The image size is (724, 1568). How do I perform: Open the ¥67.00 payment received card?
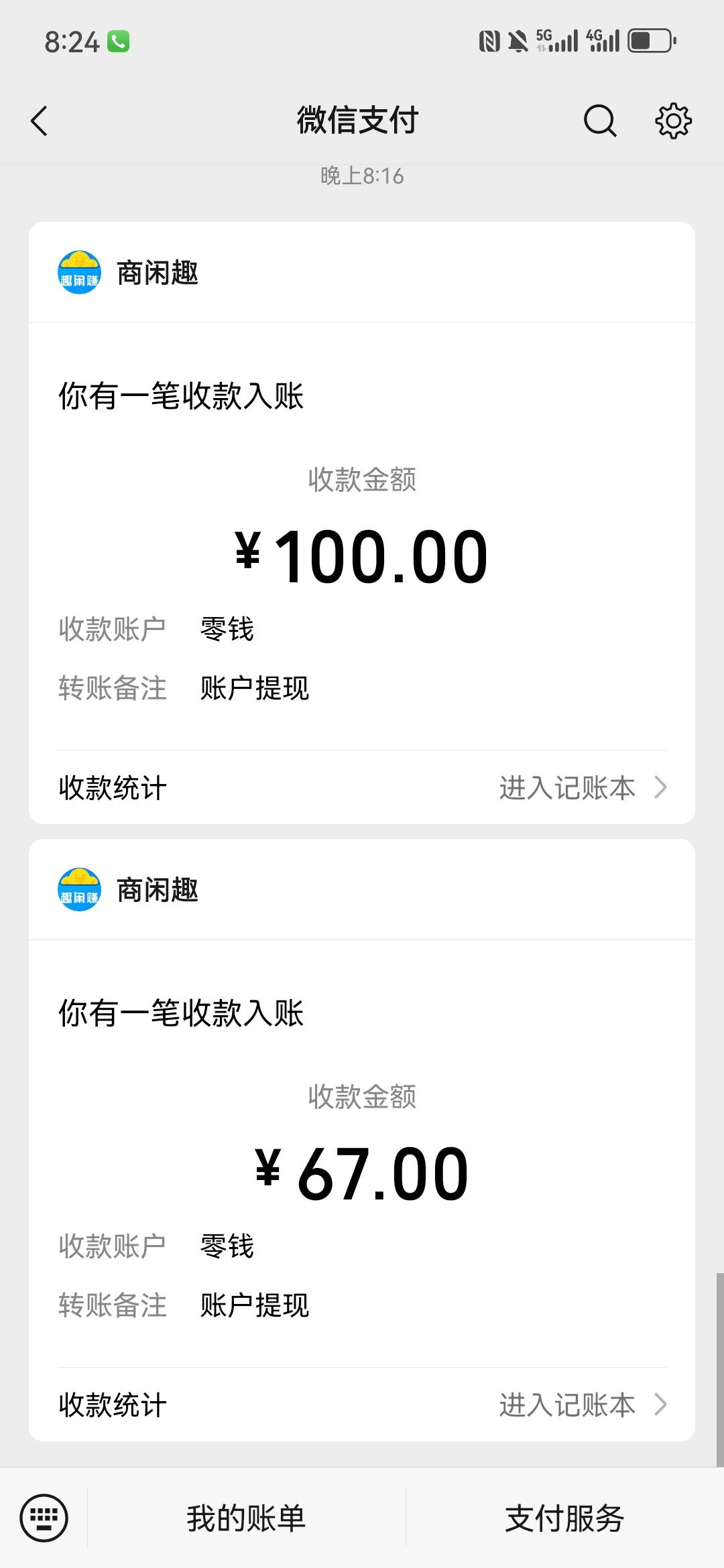tap(362, 1140)
